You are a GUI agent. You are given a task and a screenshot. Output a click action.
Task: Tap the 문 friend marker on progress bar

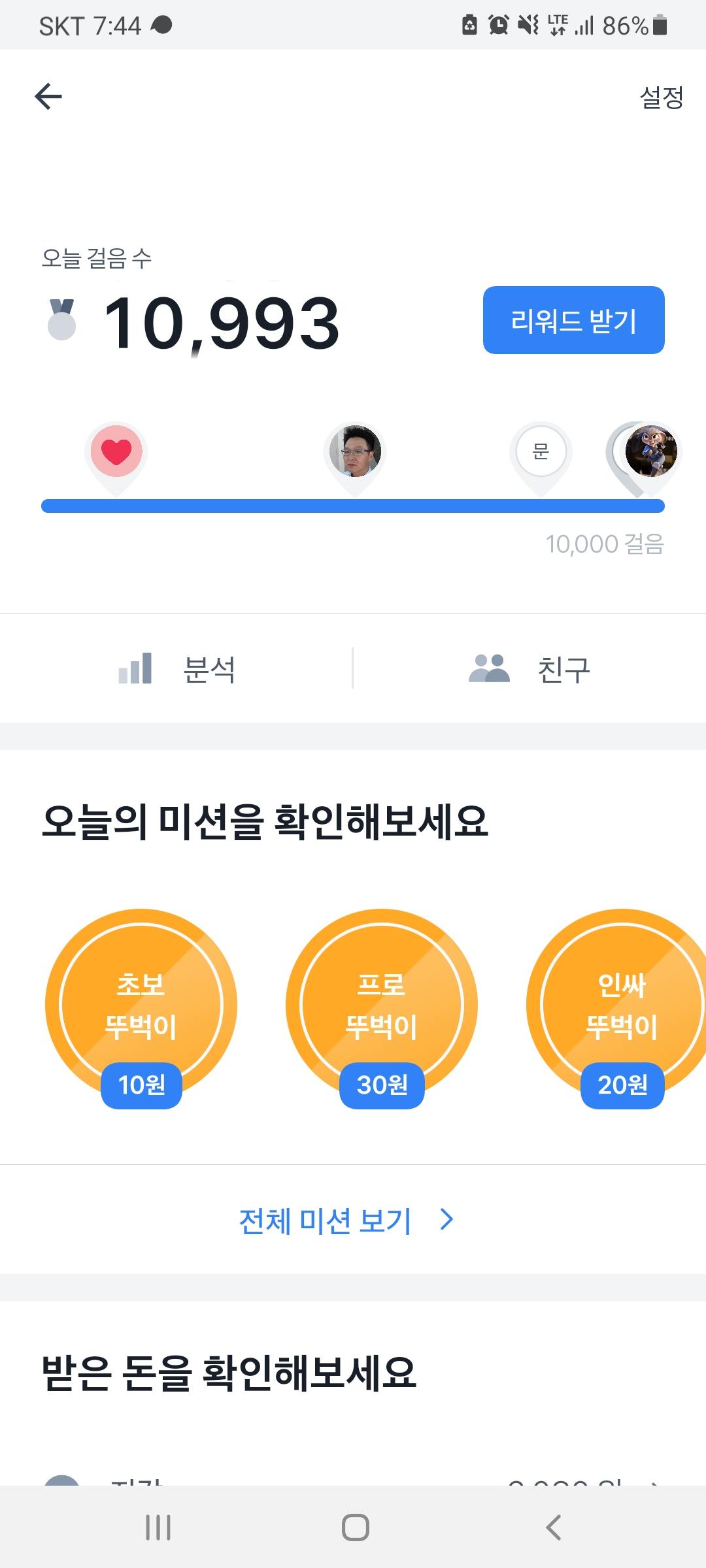click(x=541, y=452)
